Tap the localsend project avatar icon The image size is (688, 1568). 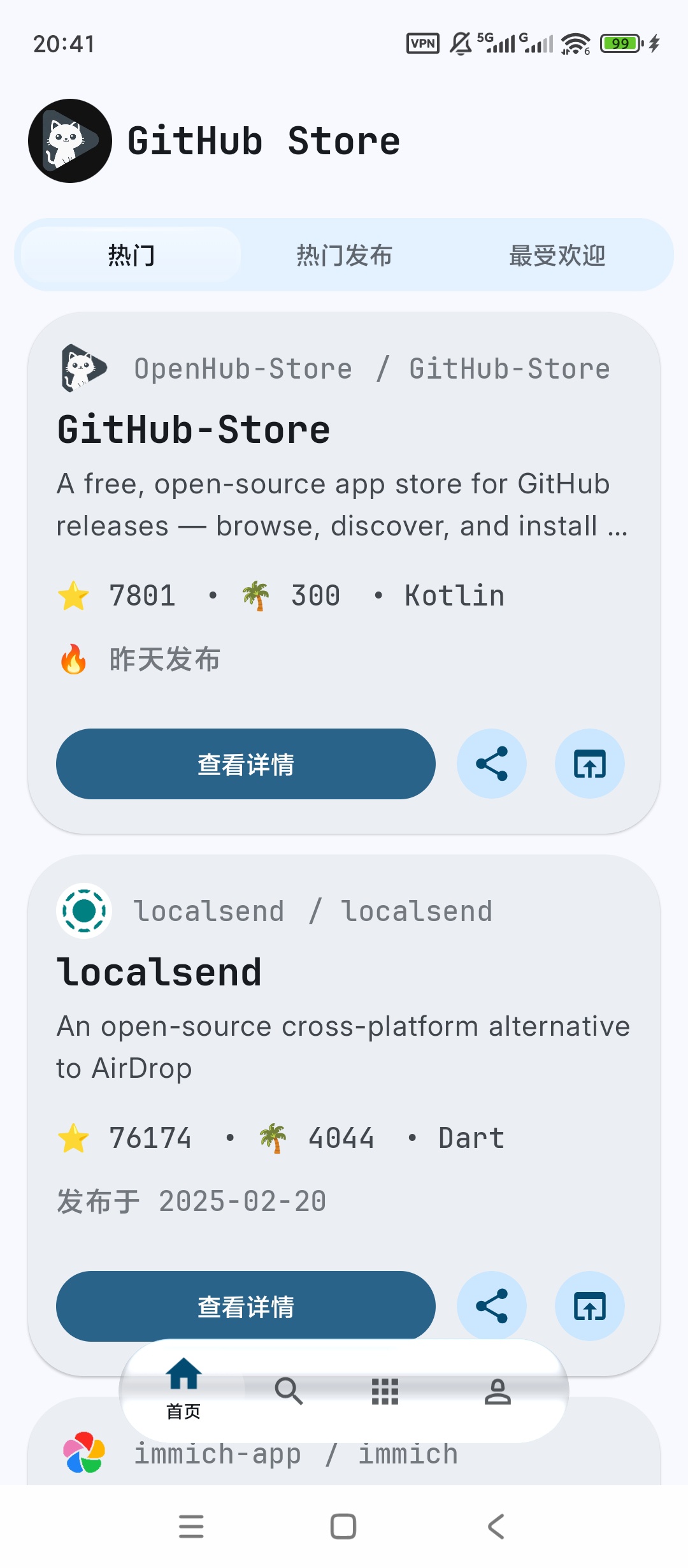84,910
